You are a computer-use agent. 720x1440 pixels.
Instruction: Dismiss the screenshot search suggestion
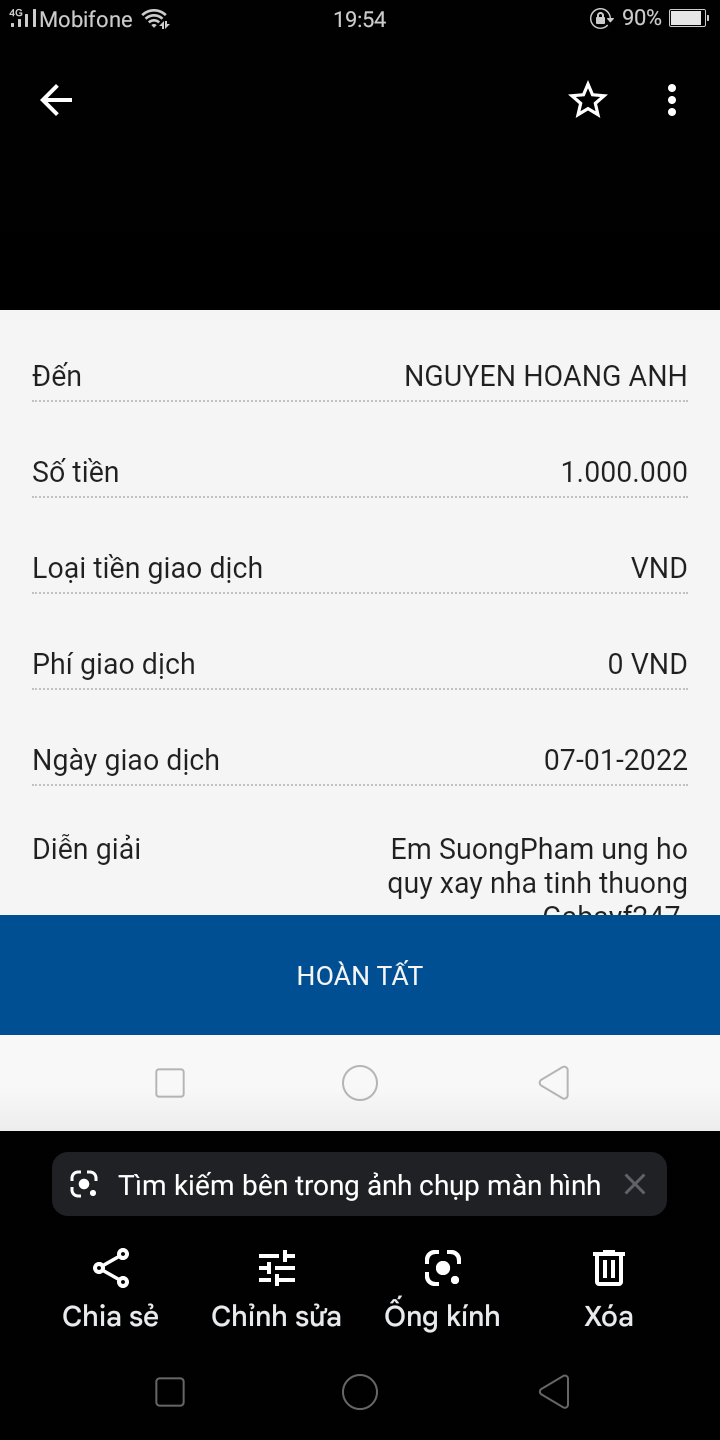635,1185
